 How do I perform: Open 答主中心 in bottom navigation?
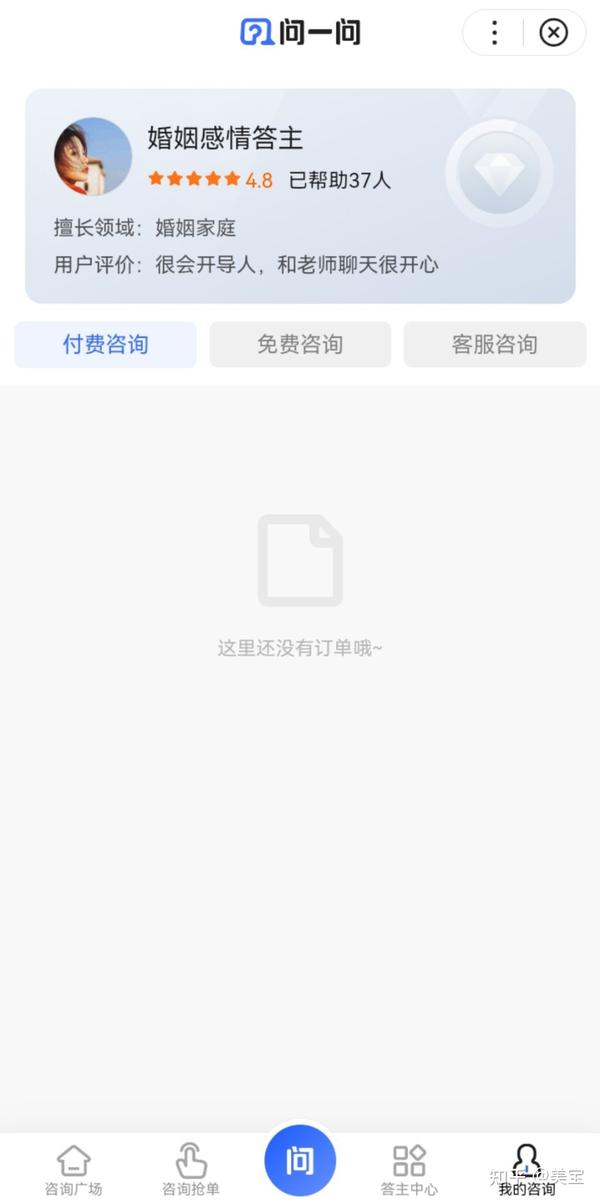(x=409, y=1170)
